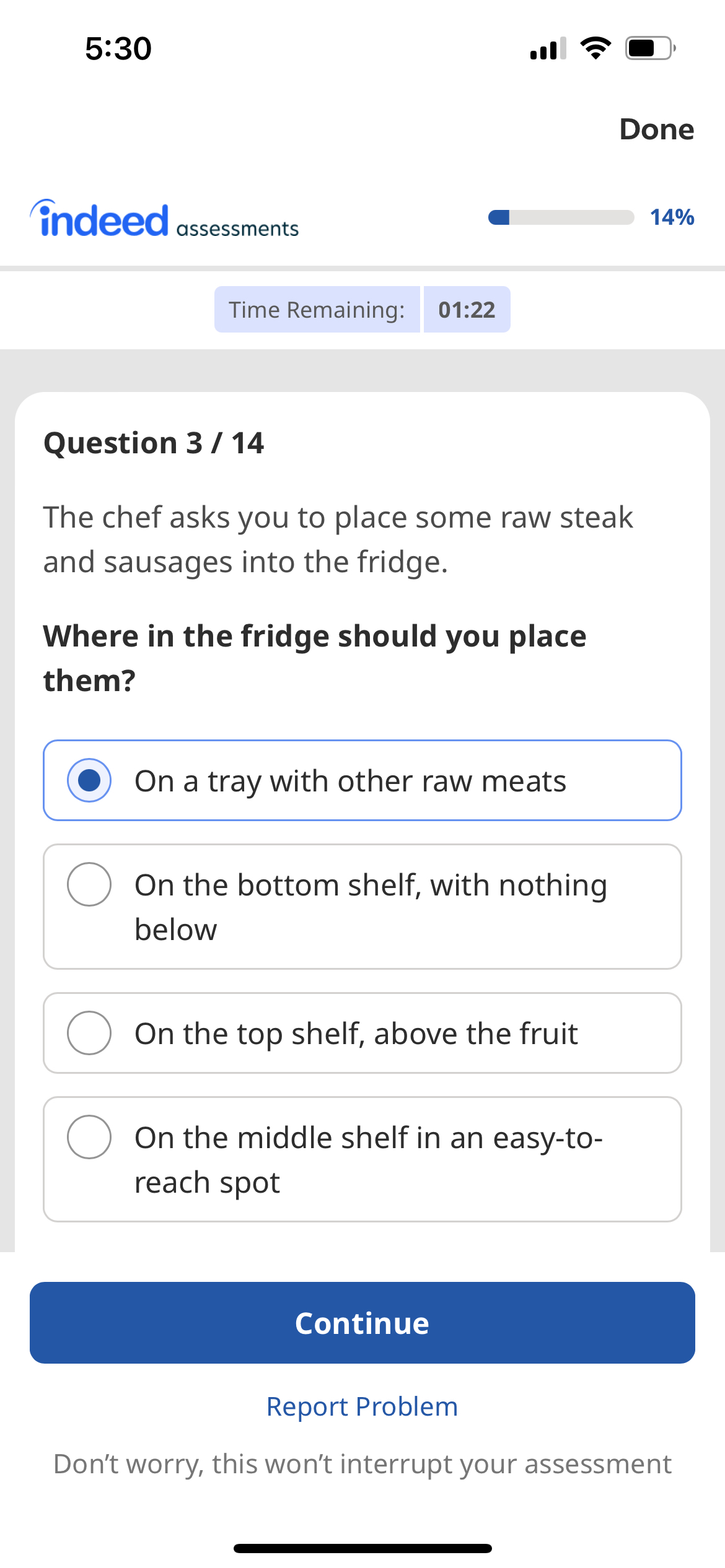Open the Report Problem link

click(362, 1406)
